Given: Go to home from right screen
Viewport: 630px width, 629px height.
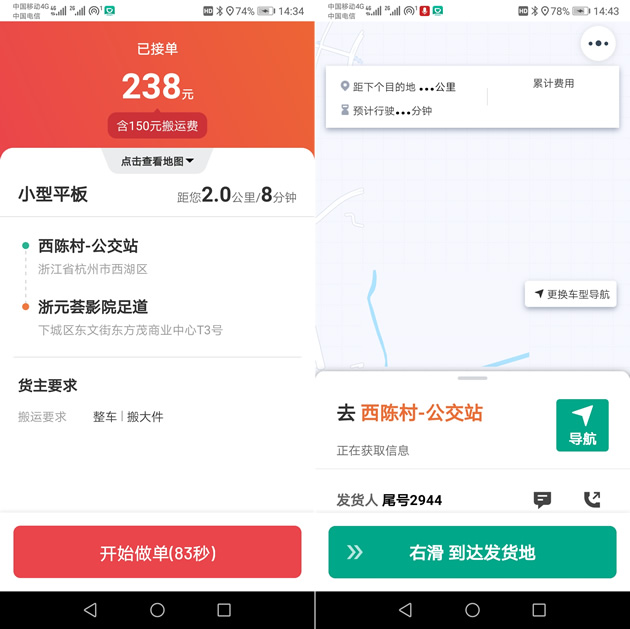Looking at the screenshot, I should coord(472,609).
